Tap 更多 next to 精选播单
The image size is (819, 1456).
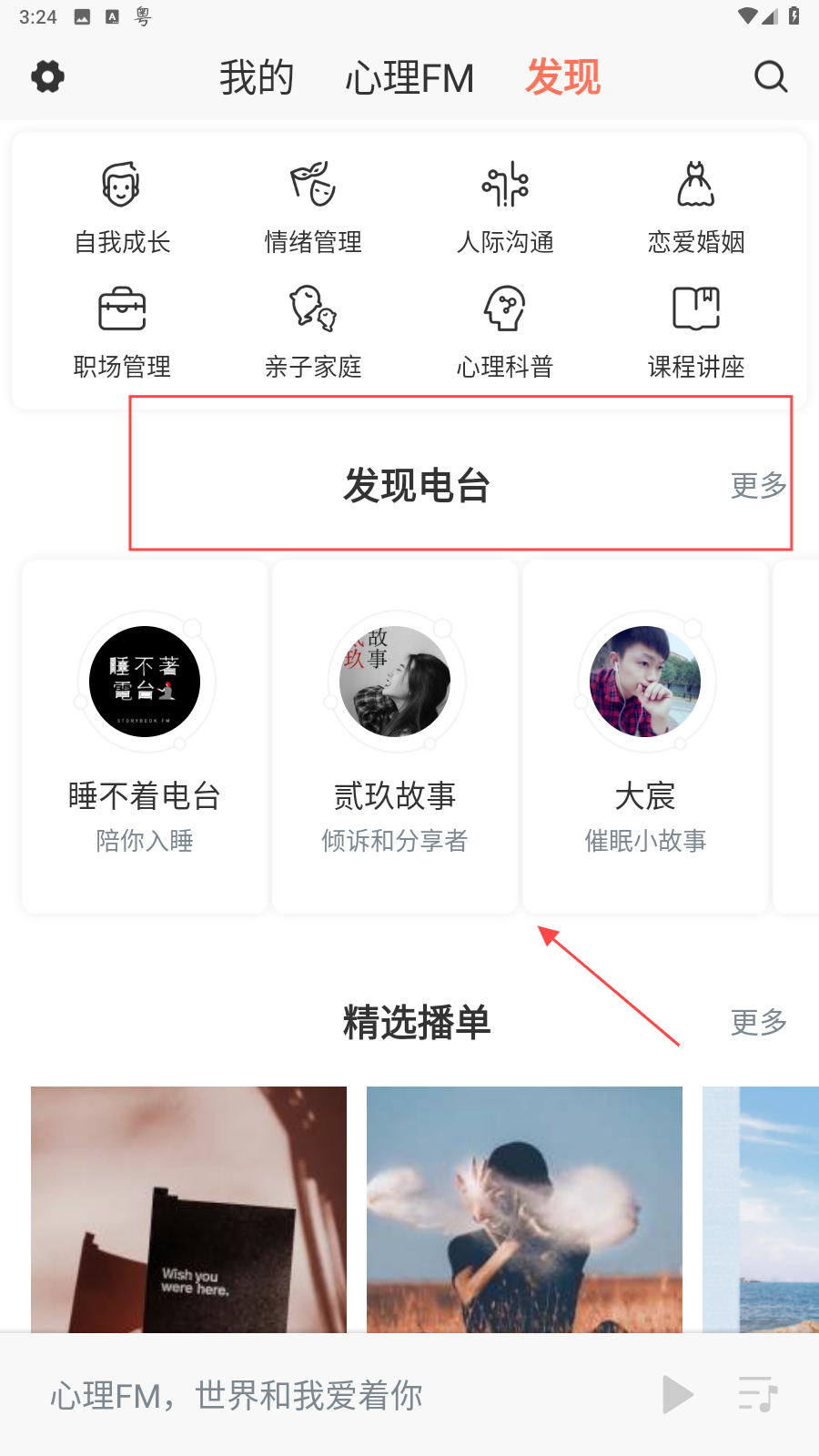(x=759, y=1023)
